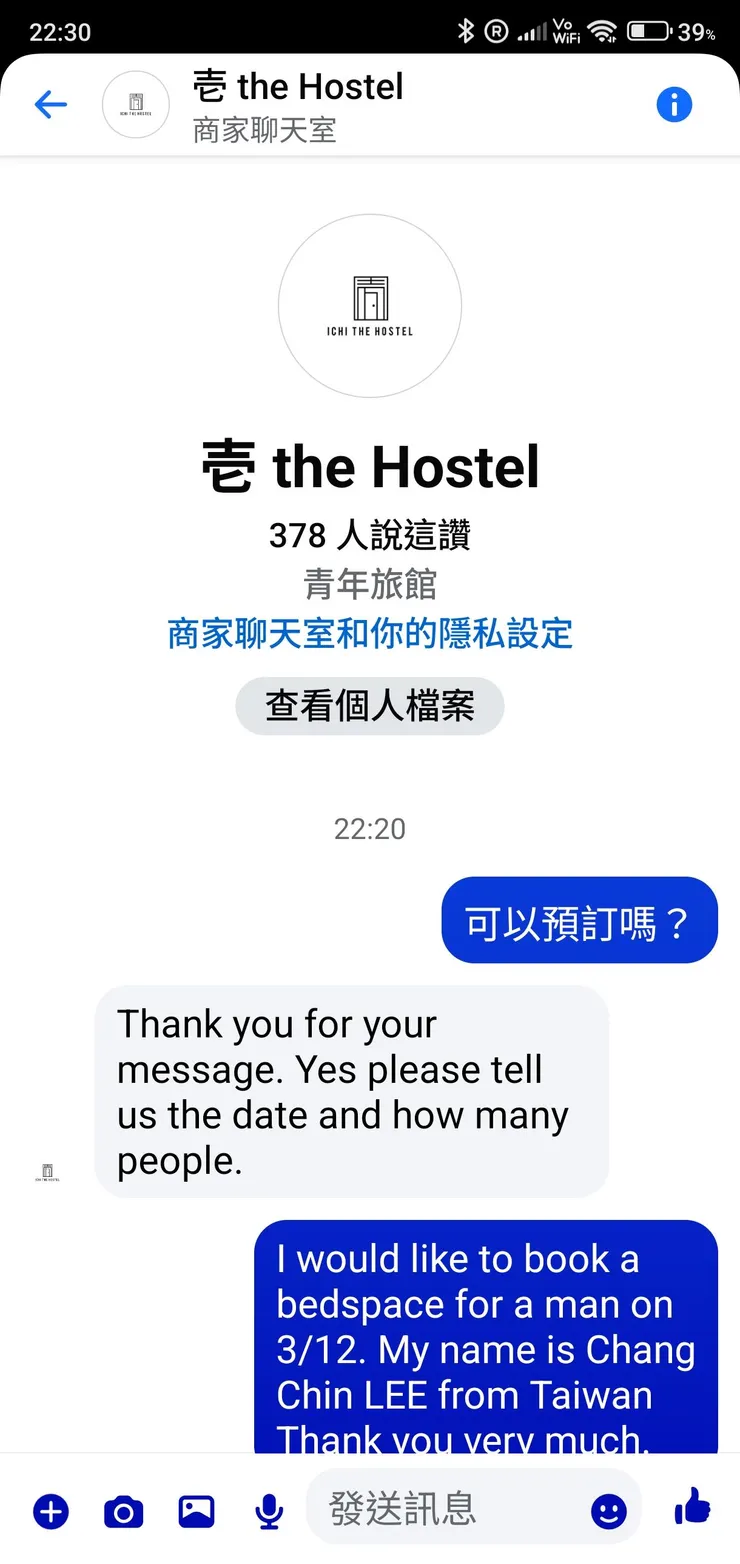Select the 可以預訂嗎 message bubble
Image resolution: width=740 pixels, height=1564 pixels.
tap(579, 920)
